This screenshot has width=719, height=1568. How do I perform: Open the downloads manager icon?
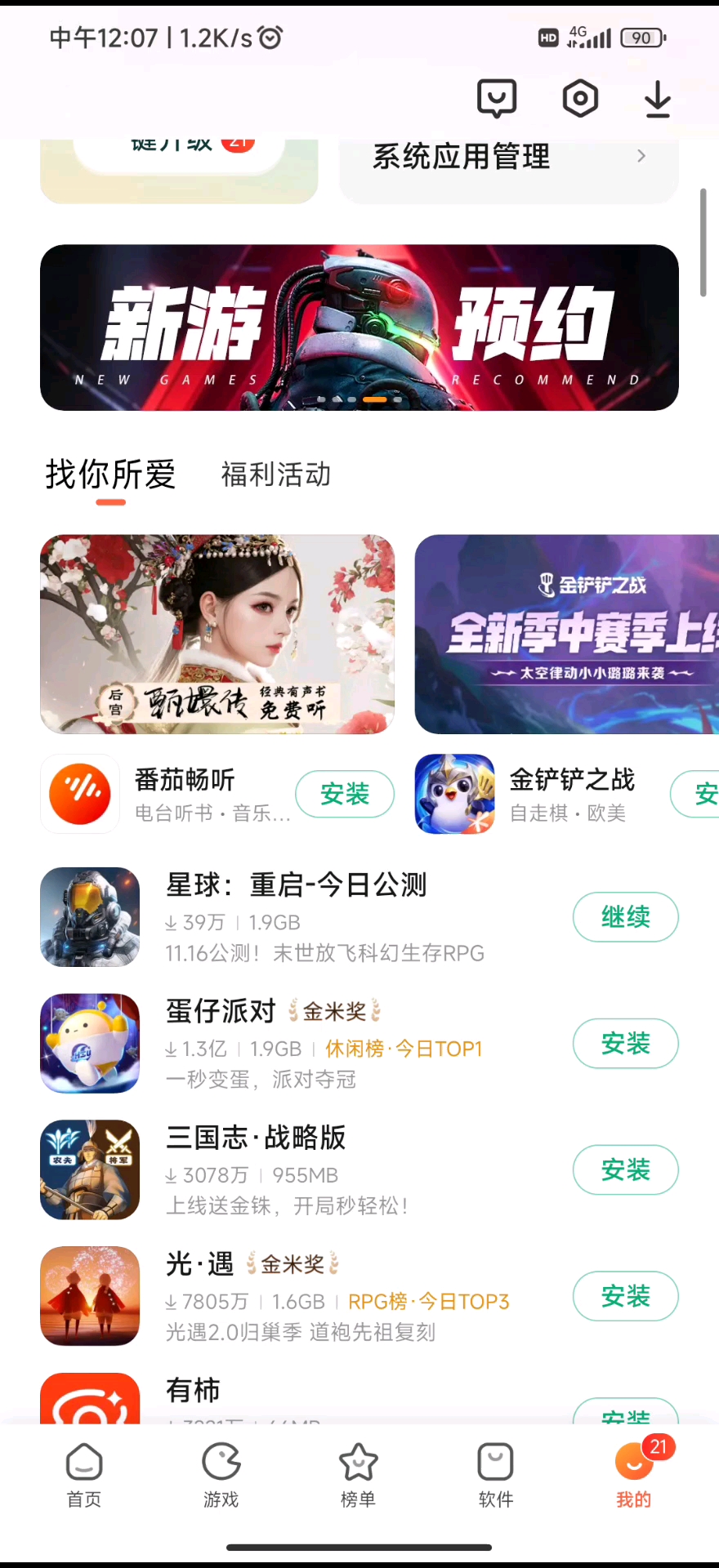tap(658, 100)
